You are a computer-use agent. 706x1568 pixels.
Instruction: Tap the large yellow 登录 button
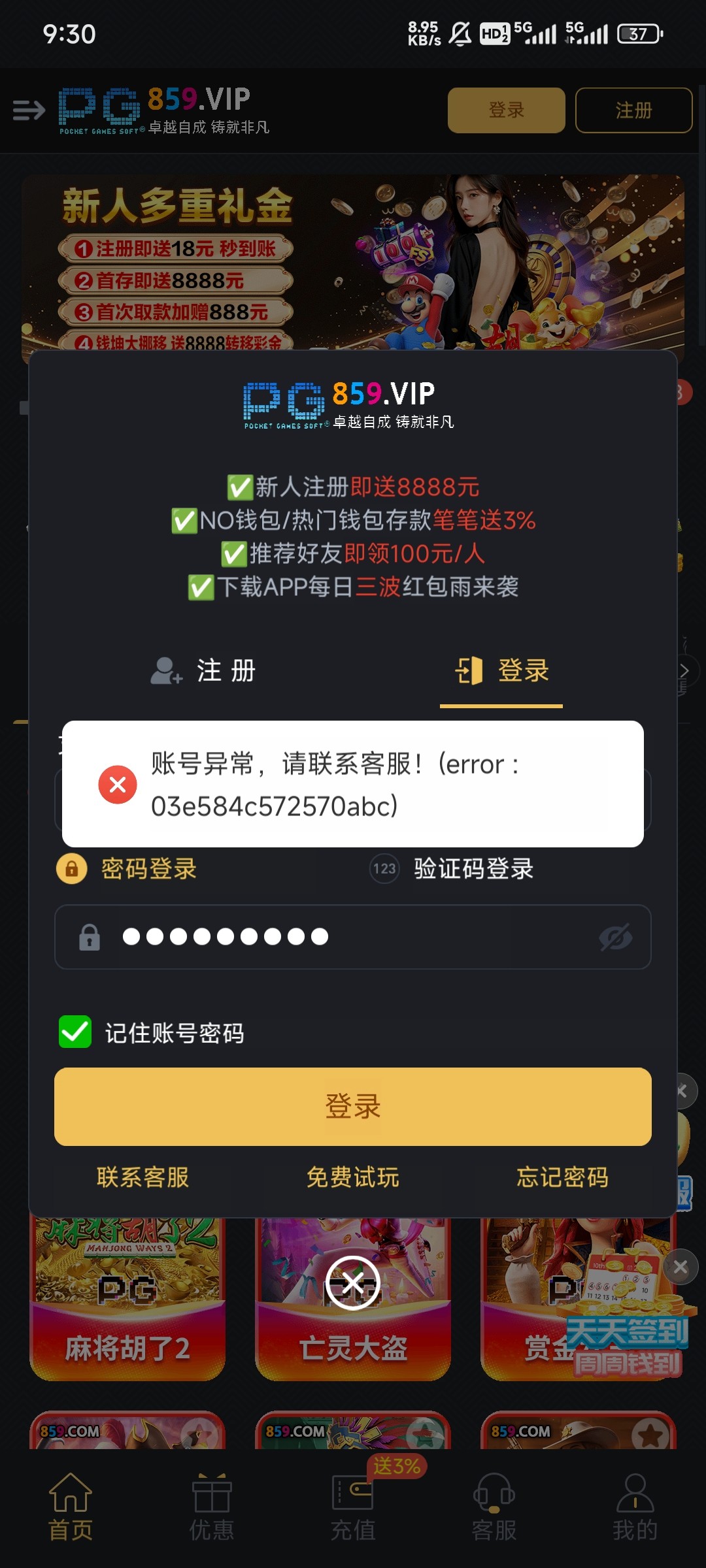click(353, 1106)
